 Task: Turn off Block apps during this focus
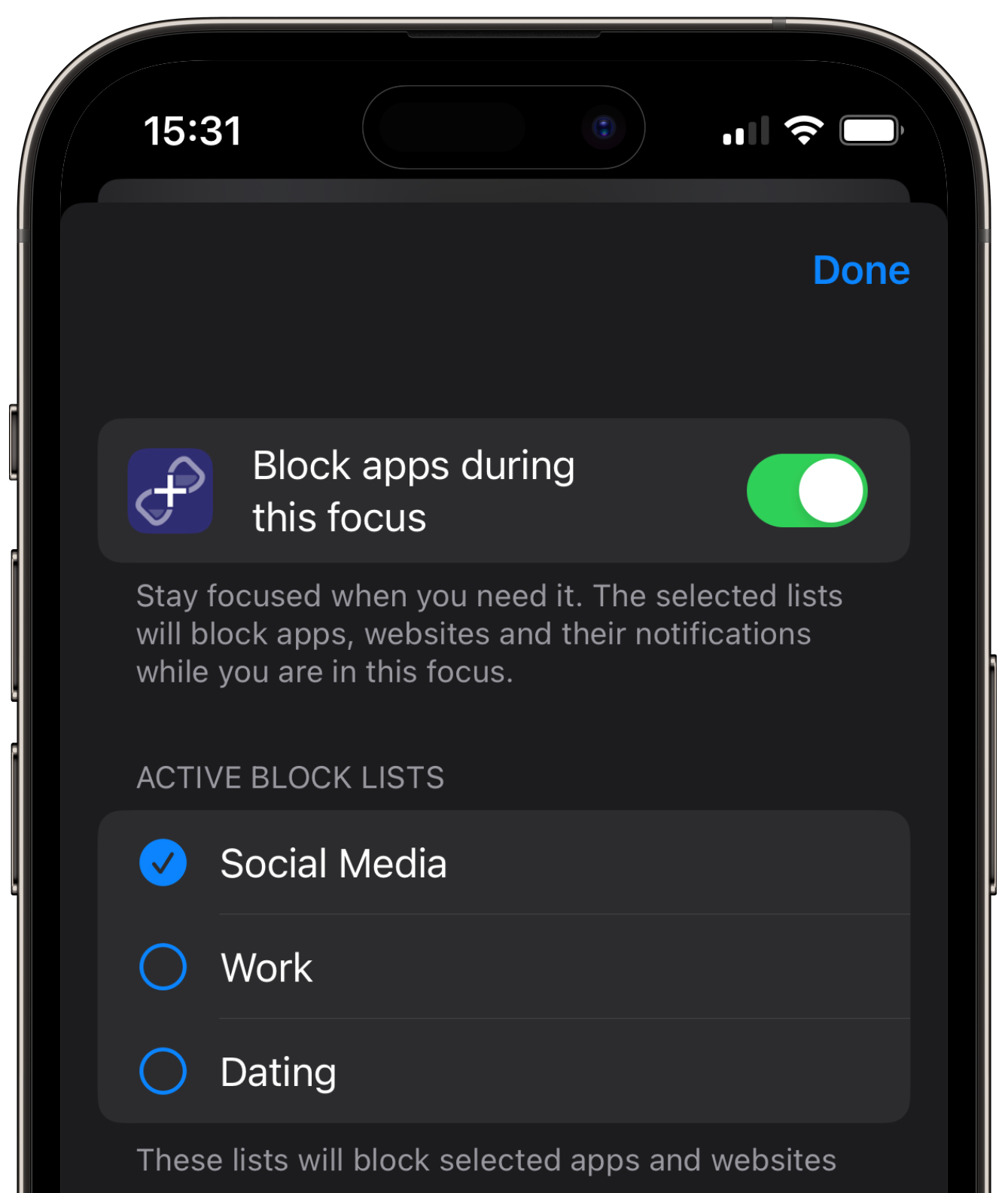click(806, 490)
